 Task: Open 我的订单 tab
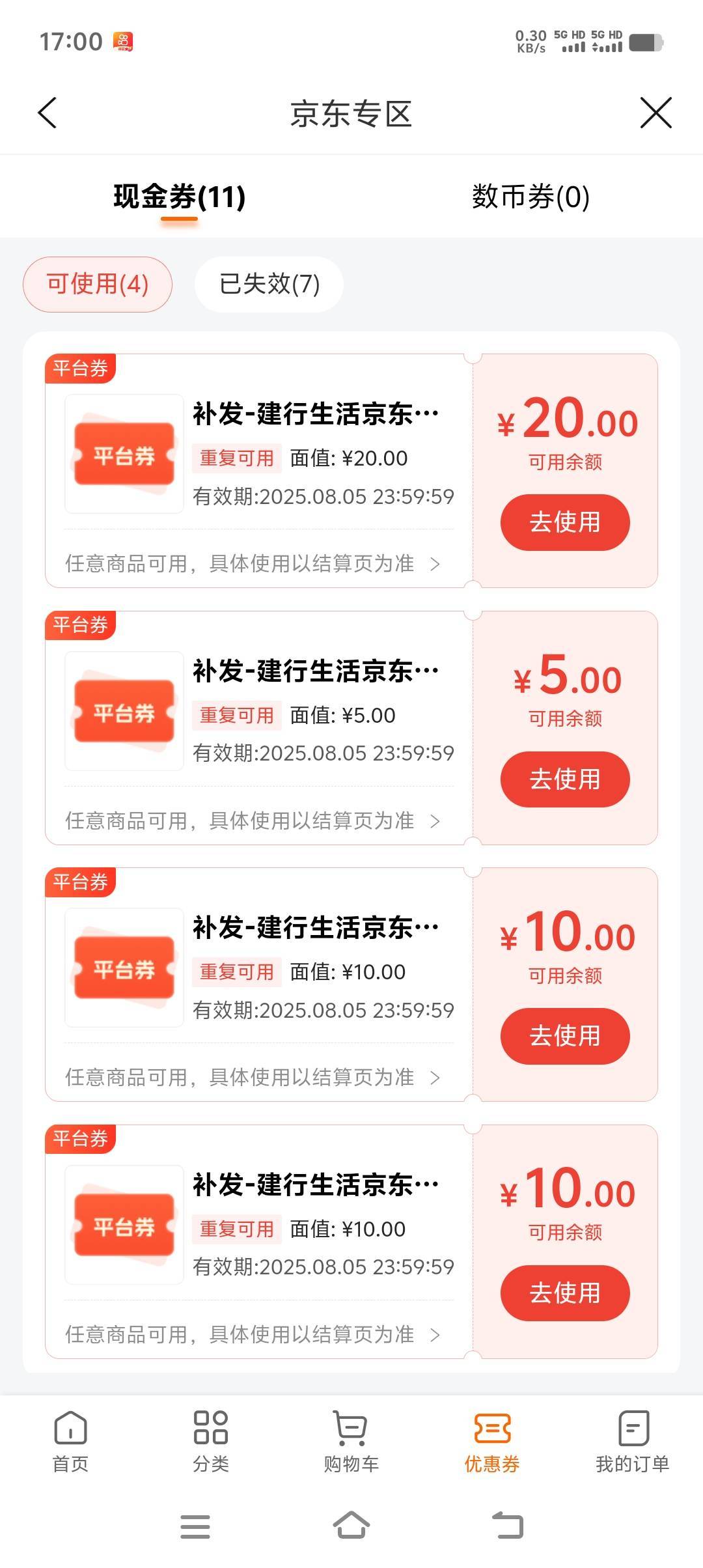pyautogui.click(x=633, y=1442)
